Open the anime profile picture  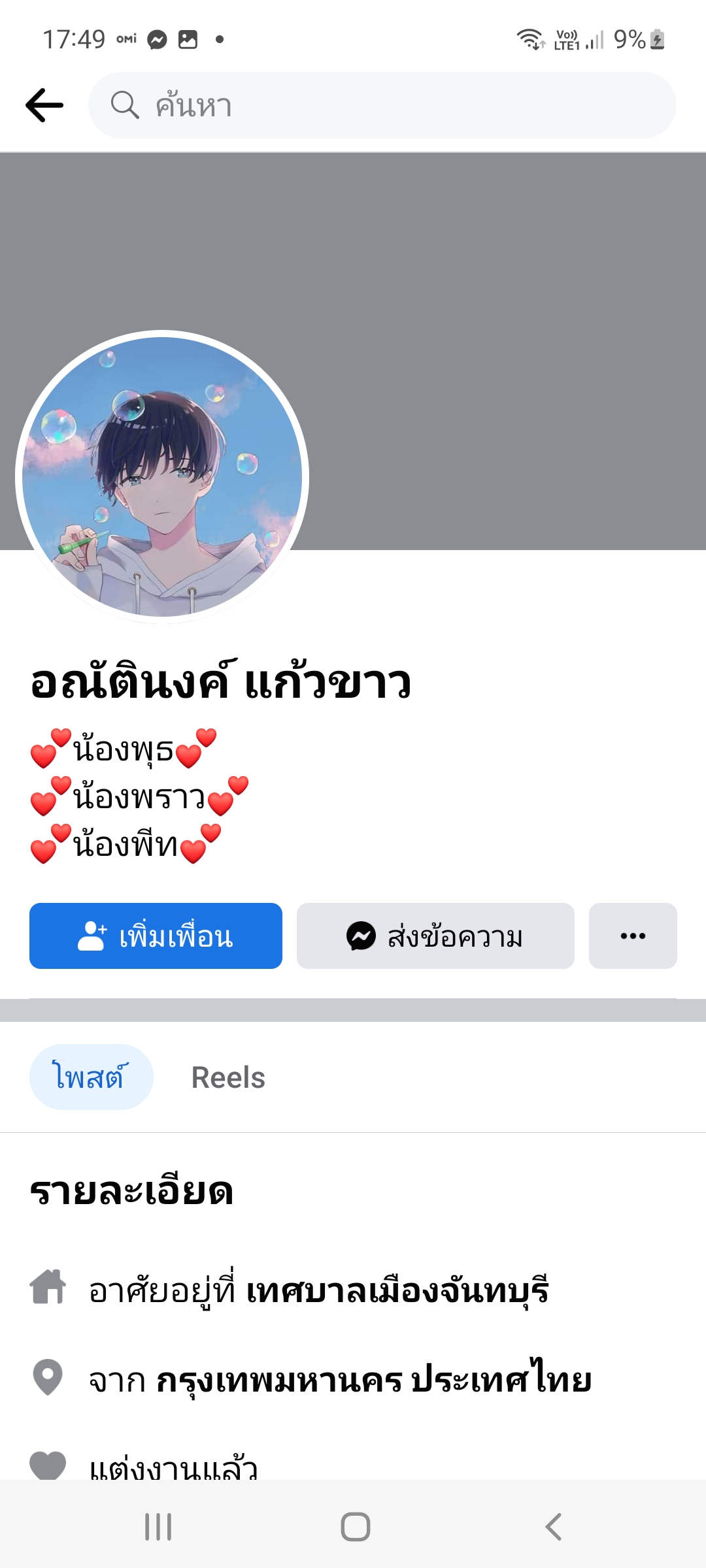point(162,477)
